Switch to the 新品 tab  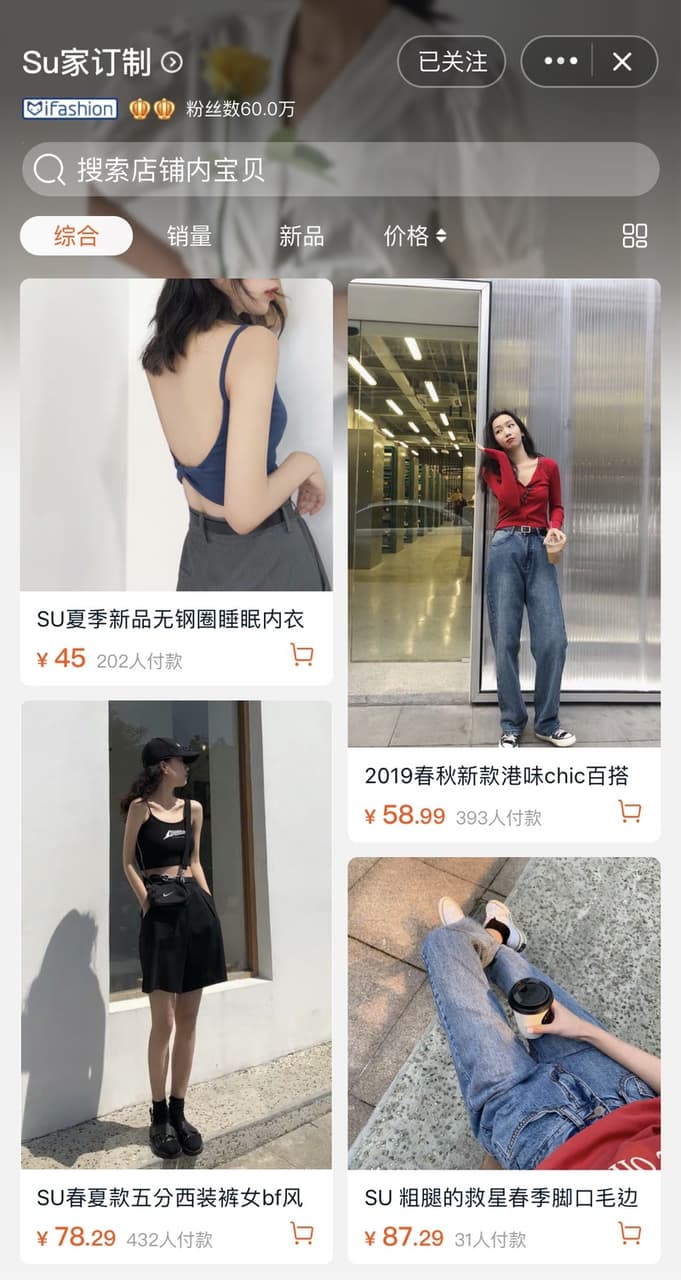[x=301, y=236]
